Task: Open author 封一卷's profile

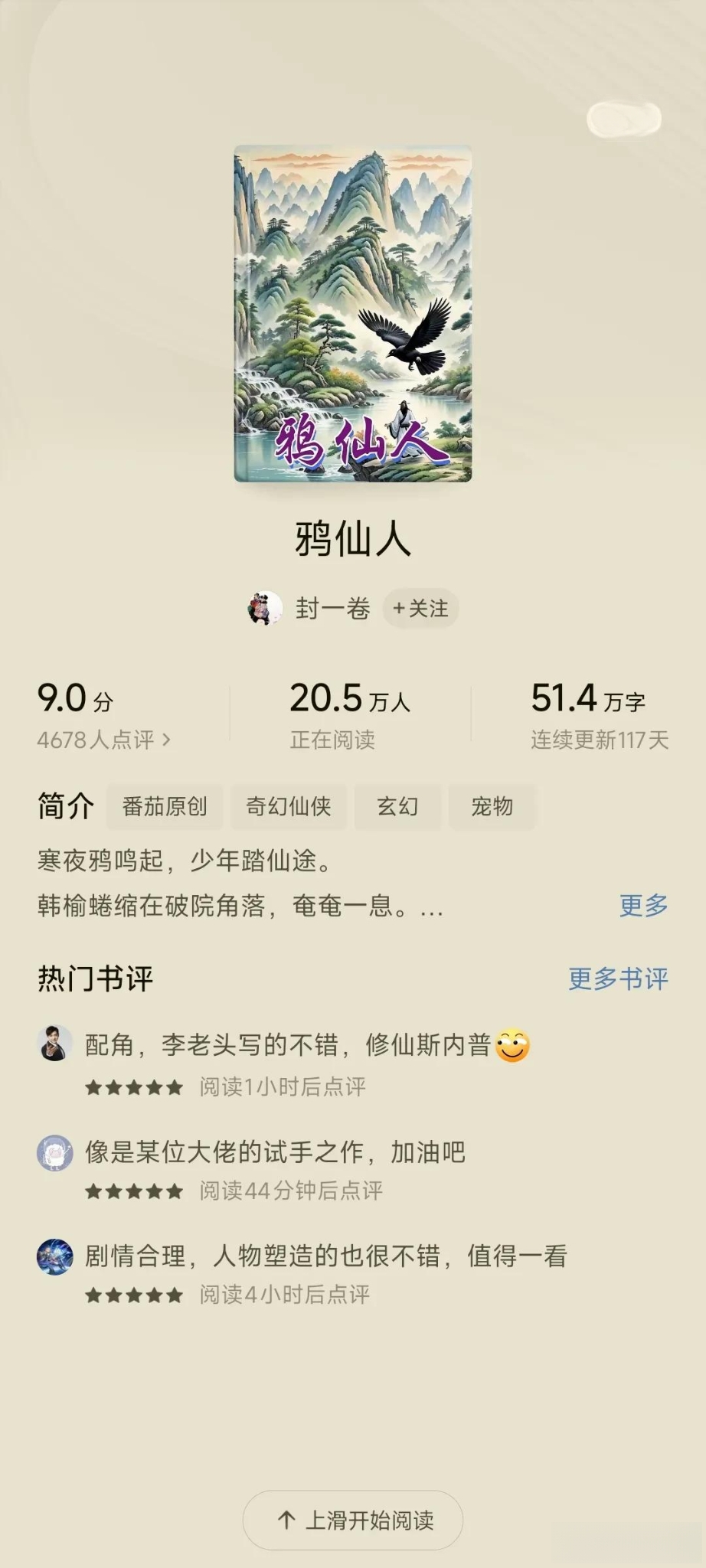Action: coord(332,609)
